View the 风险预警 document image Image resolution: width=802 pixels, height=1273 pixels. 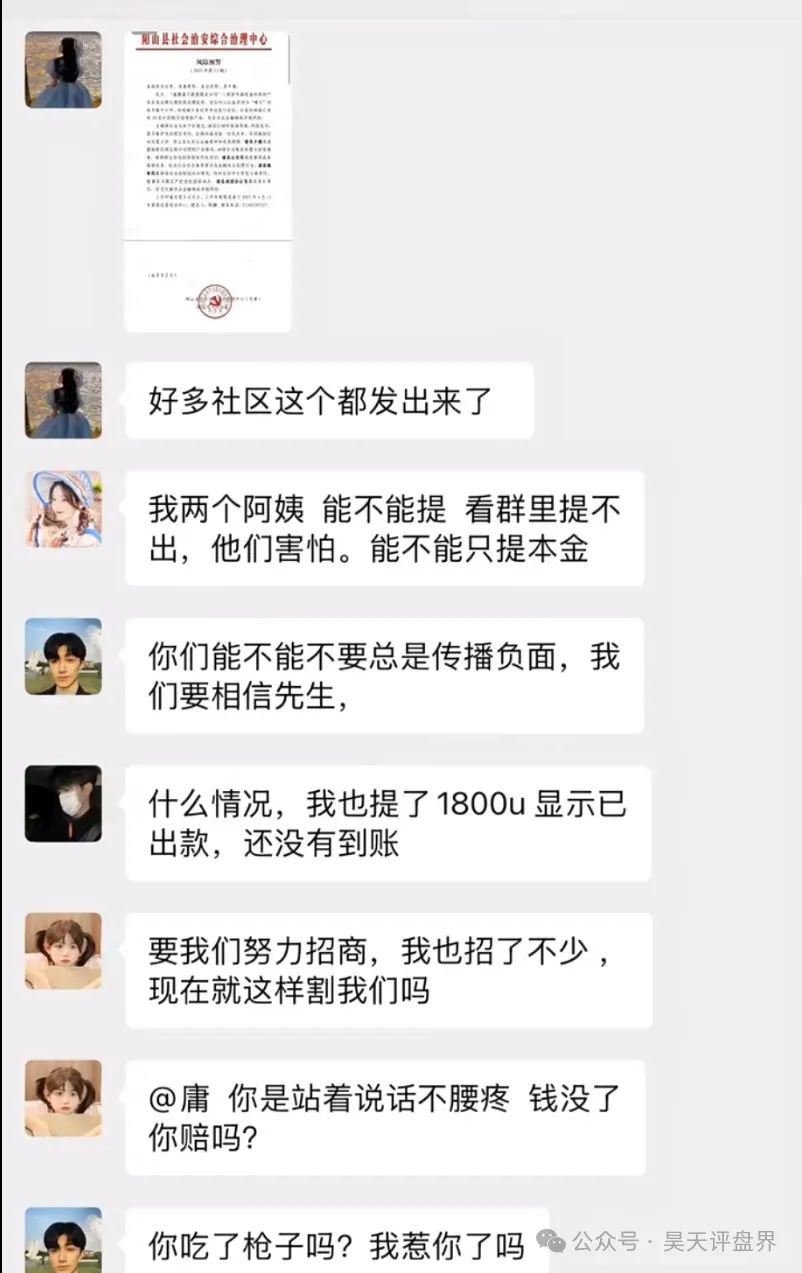click(205, 180)
